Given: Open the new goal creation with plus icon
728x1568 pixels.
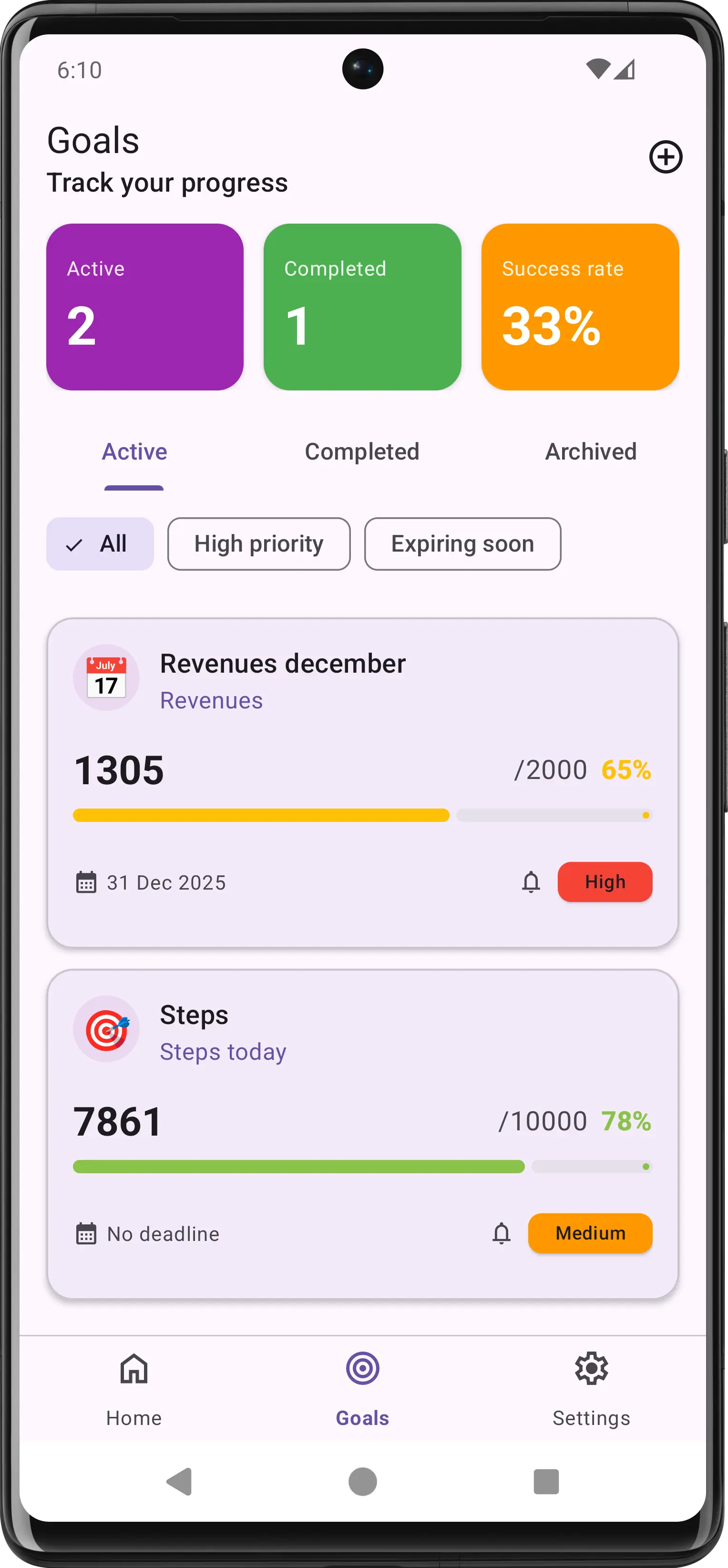Looking at the screenshot, I should (666, 157).
